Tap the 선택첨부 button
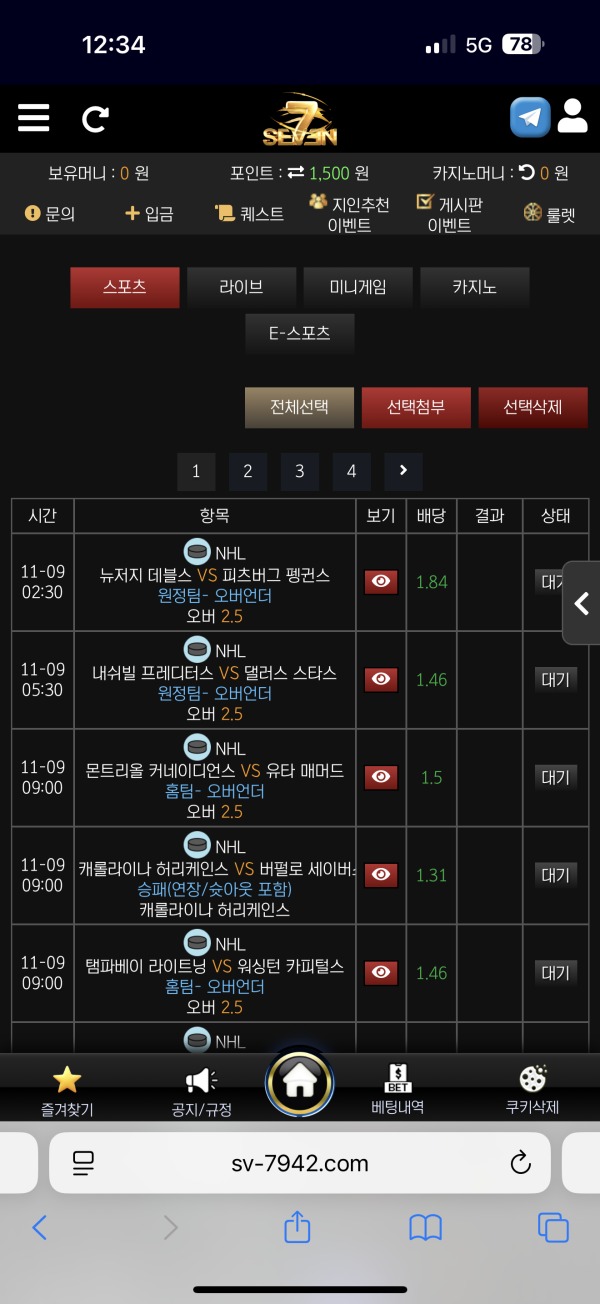The width and height of the screenshot is (600, 1304). 416,408
